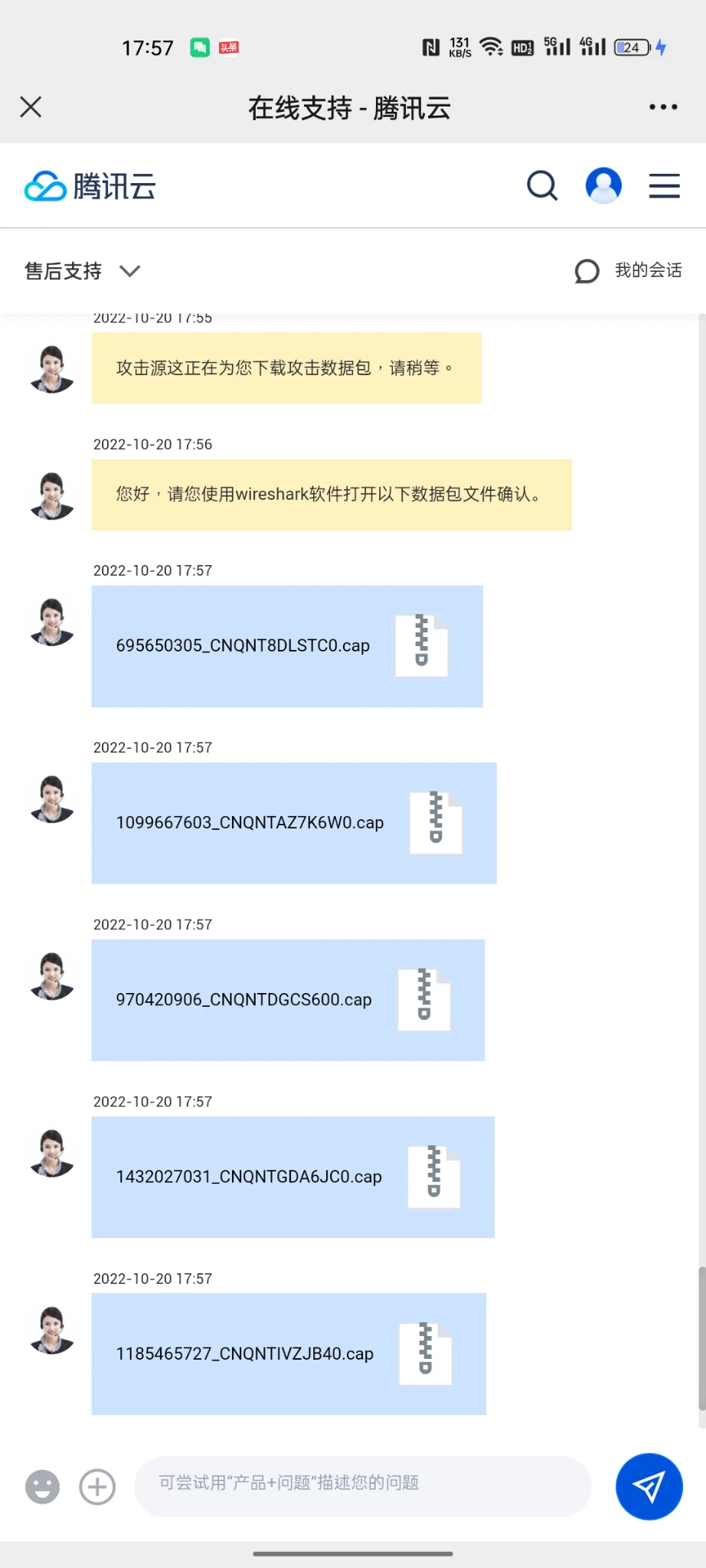Open file 695650305_CNQNT8DLSTC0.cap

click(x=286, y=646)
